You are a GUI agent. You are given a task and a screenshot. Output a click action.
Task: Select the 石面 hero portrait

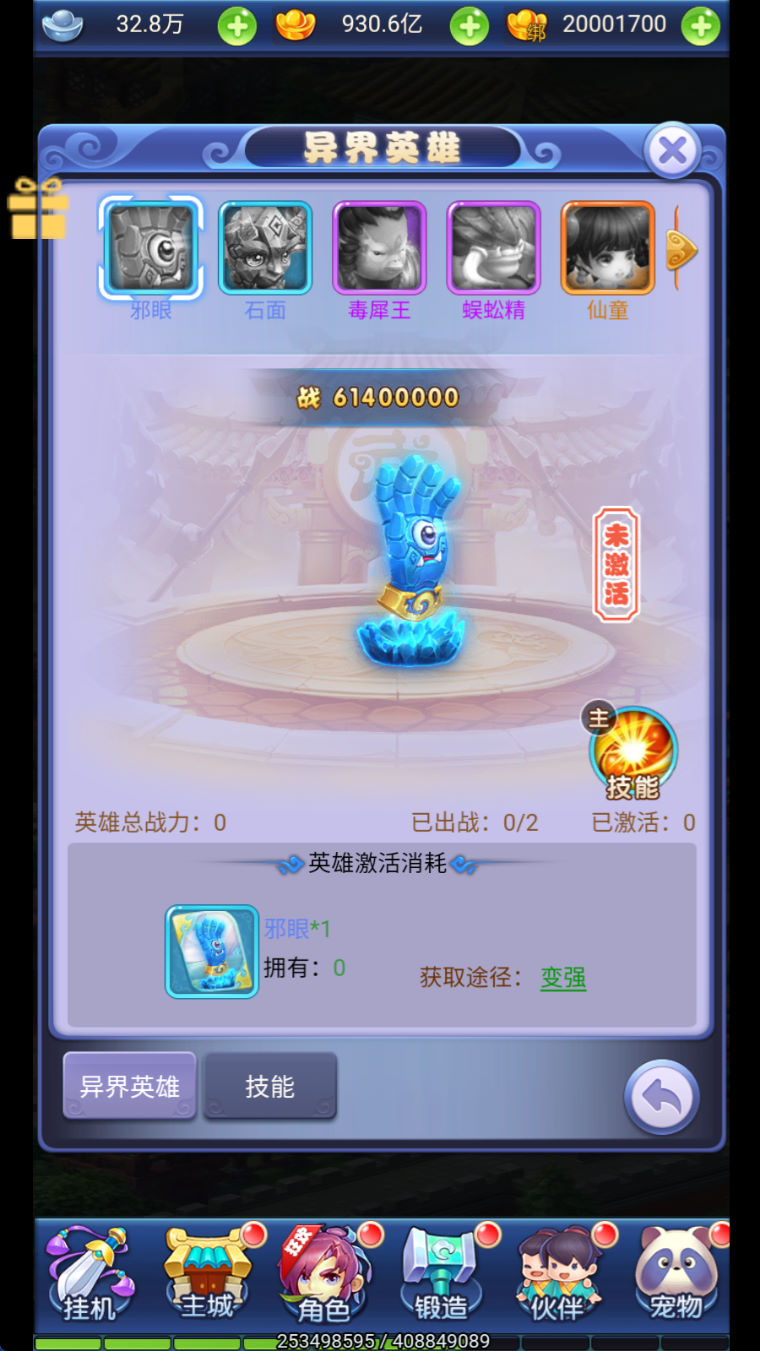(x=265, y=247)
